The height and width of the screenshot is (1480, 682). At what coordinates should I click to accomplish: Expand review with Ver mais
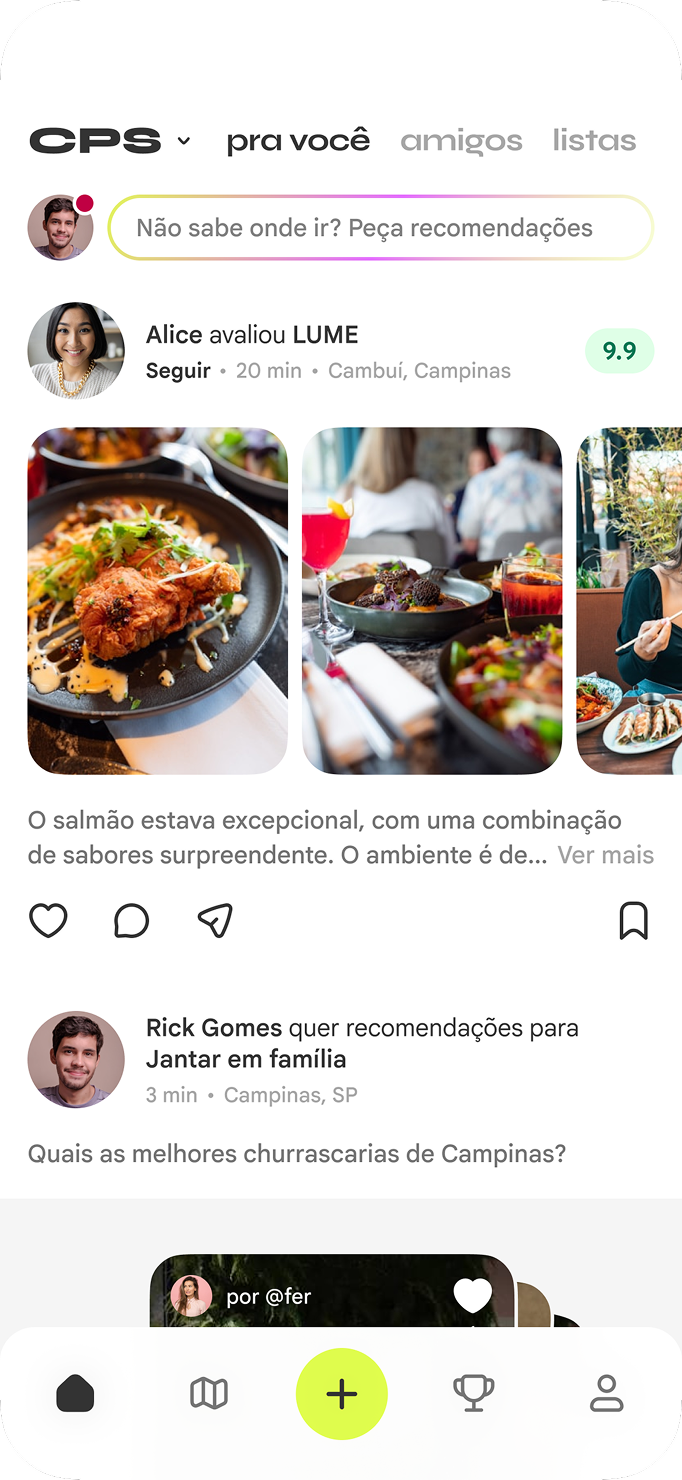[x=605, y=855]
